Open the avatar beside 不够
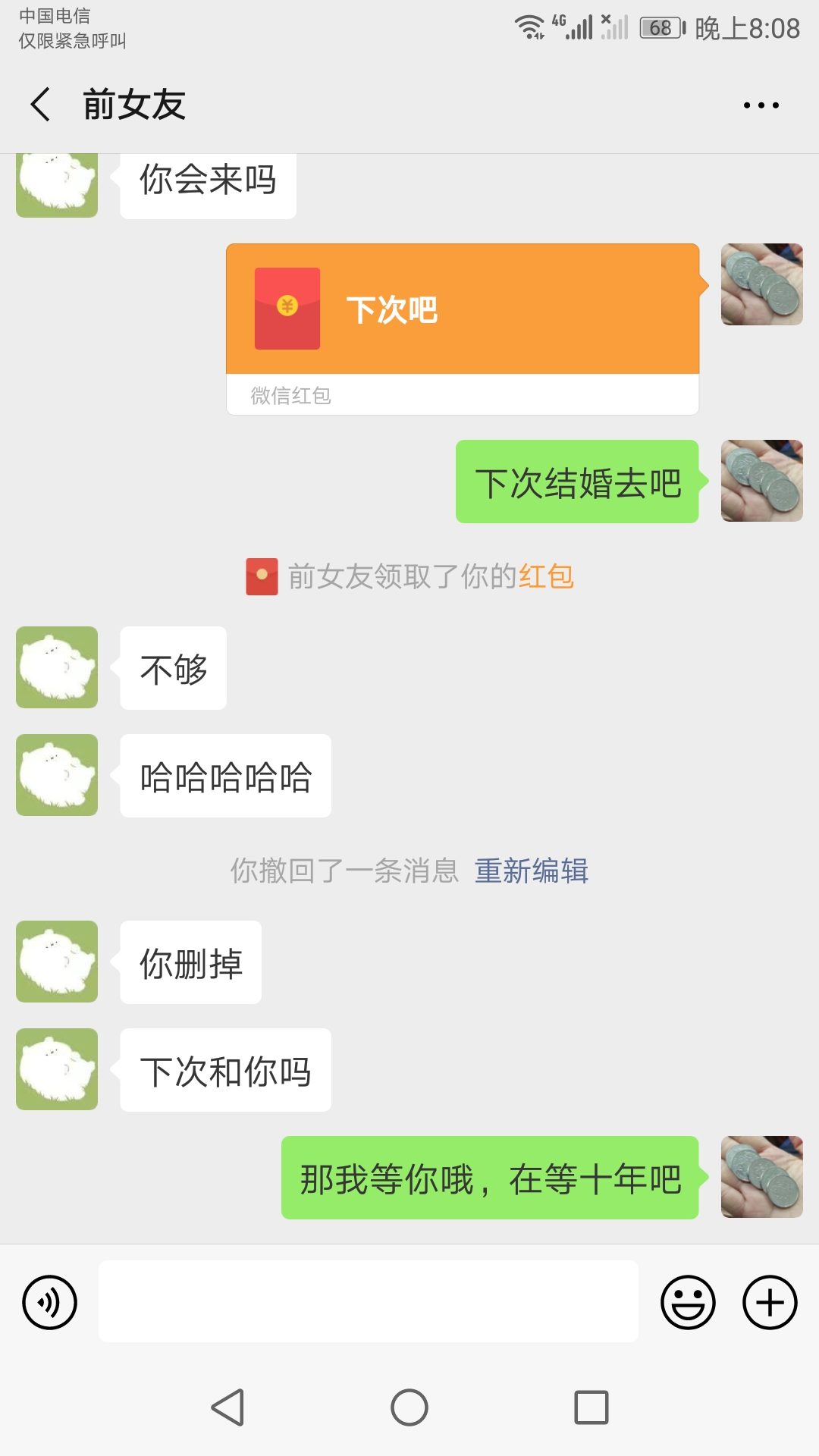 [57, 667]
